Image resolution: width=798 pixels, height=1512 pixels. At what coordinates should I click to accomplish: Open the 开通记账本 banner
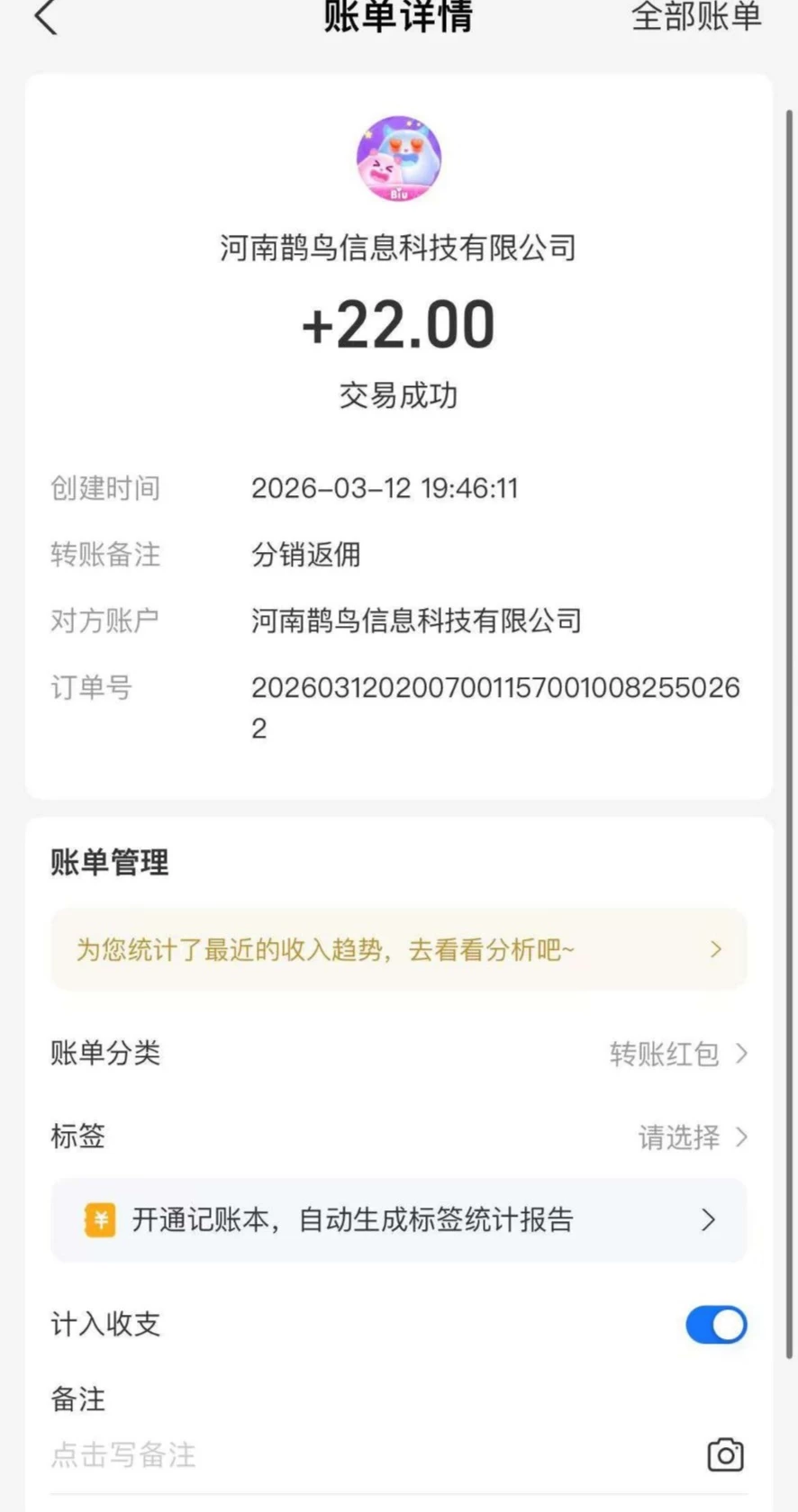pos(398,1219)
